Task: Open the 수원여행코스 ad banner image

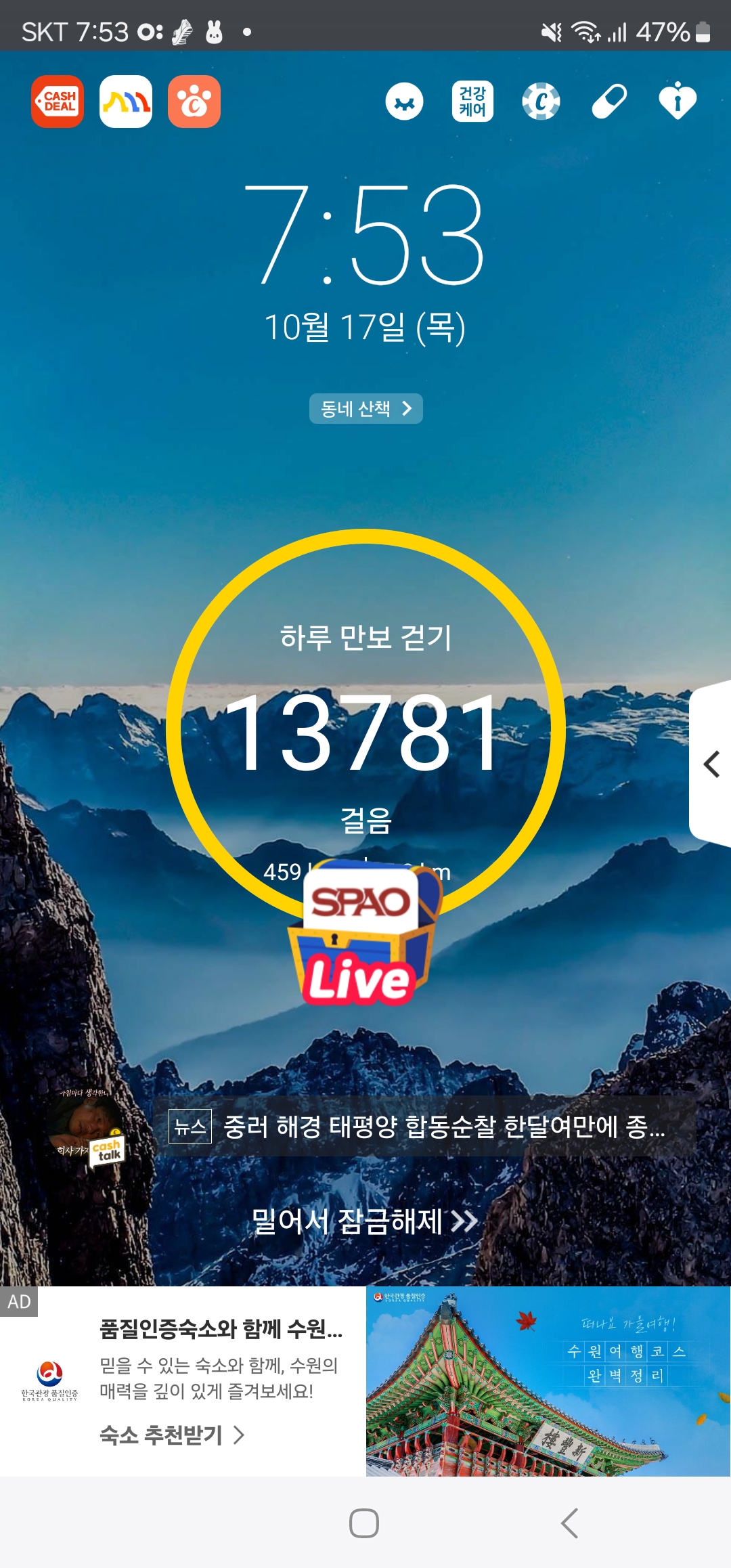Action: 548,1381
